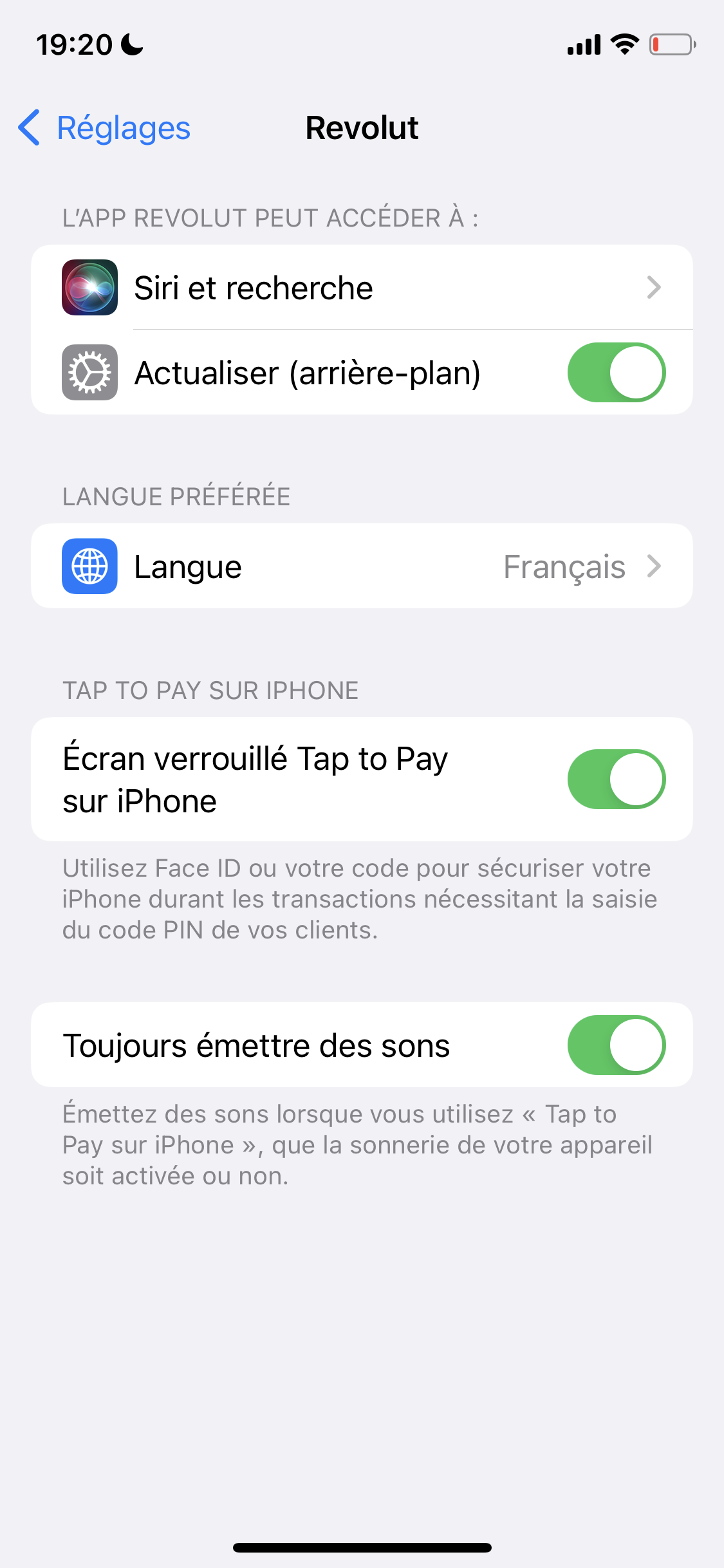Disable Actualiser (arrière-plan) switch
The width and height of the screenshot is (724, 1568).
(x=616, y=373)
